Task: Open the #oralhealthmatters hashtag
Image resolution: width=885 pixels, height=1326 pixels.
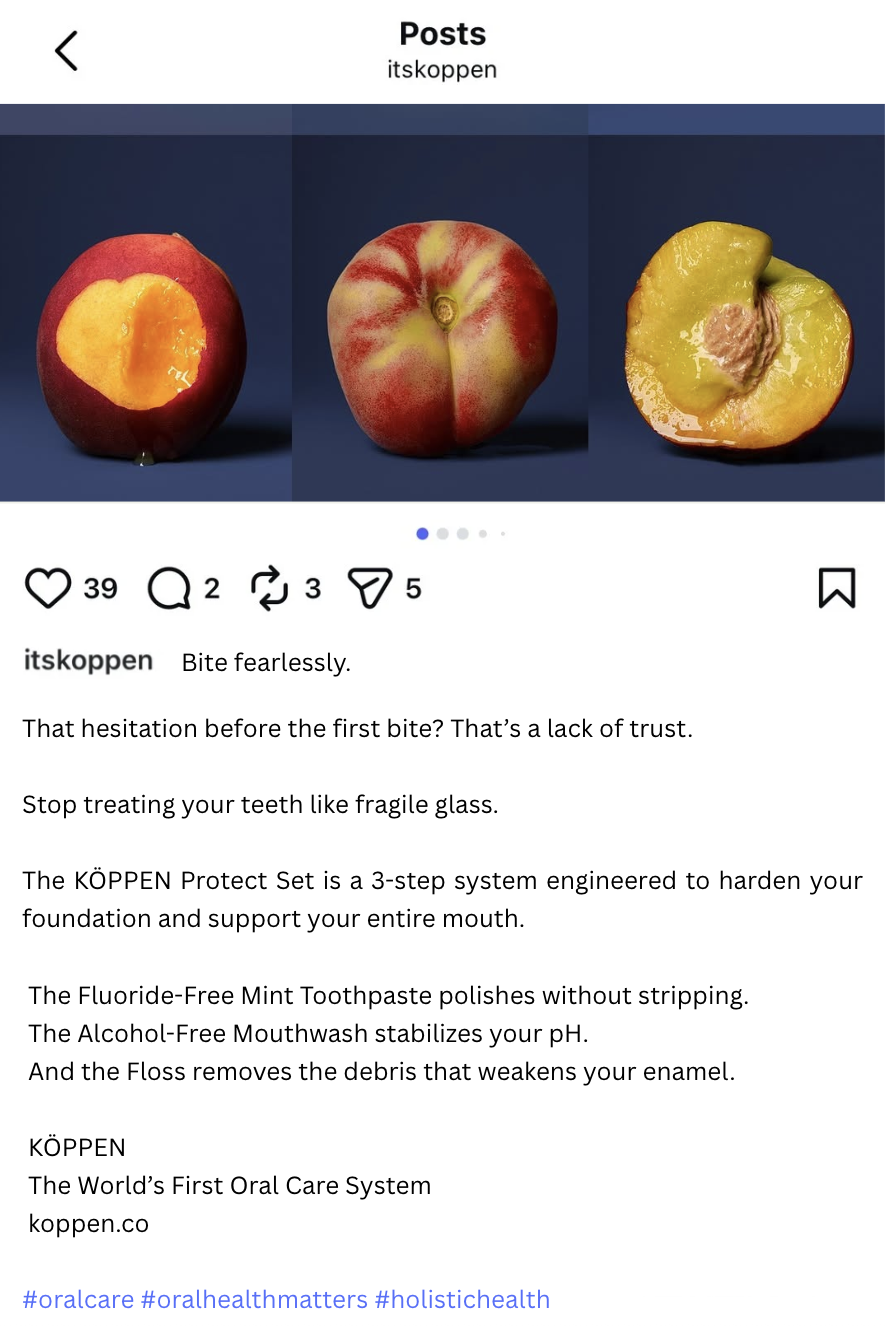Action: 254,1299
